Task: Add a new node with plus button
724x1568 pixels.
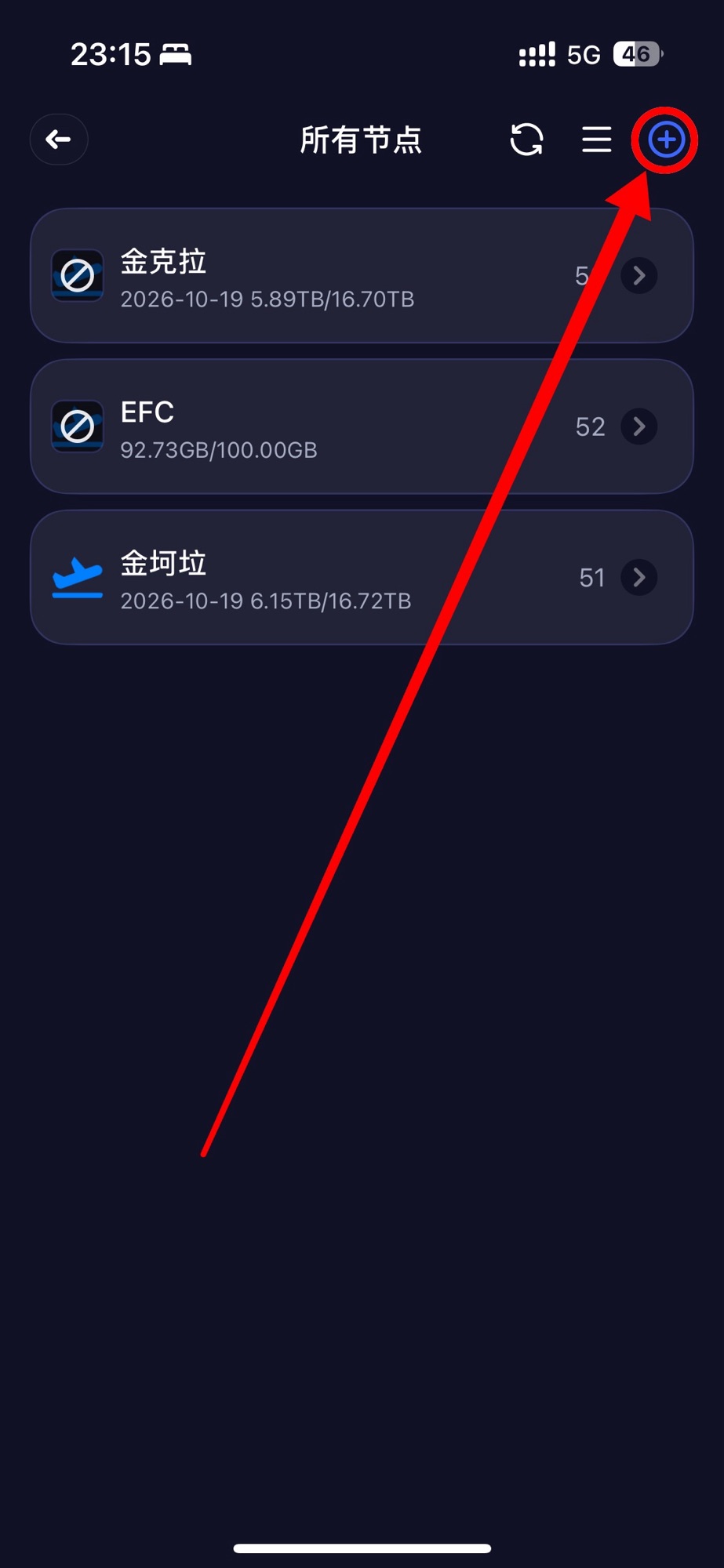Action: tap(666, 140)
